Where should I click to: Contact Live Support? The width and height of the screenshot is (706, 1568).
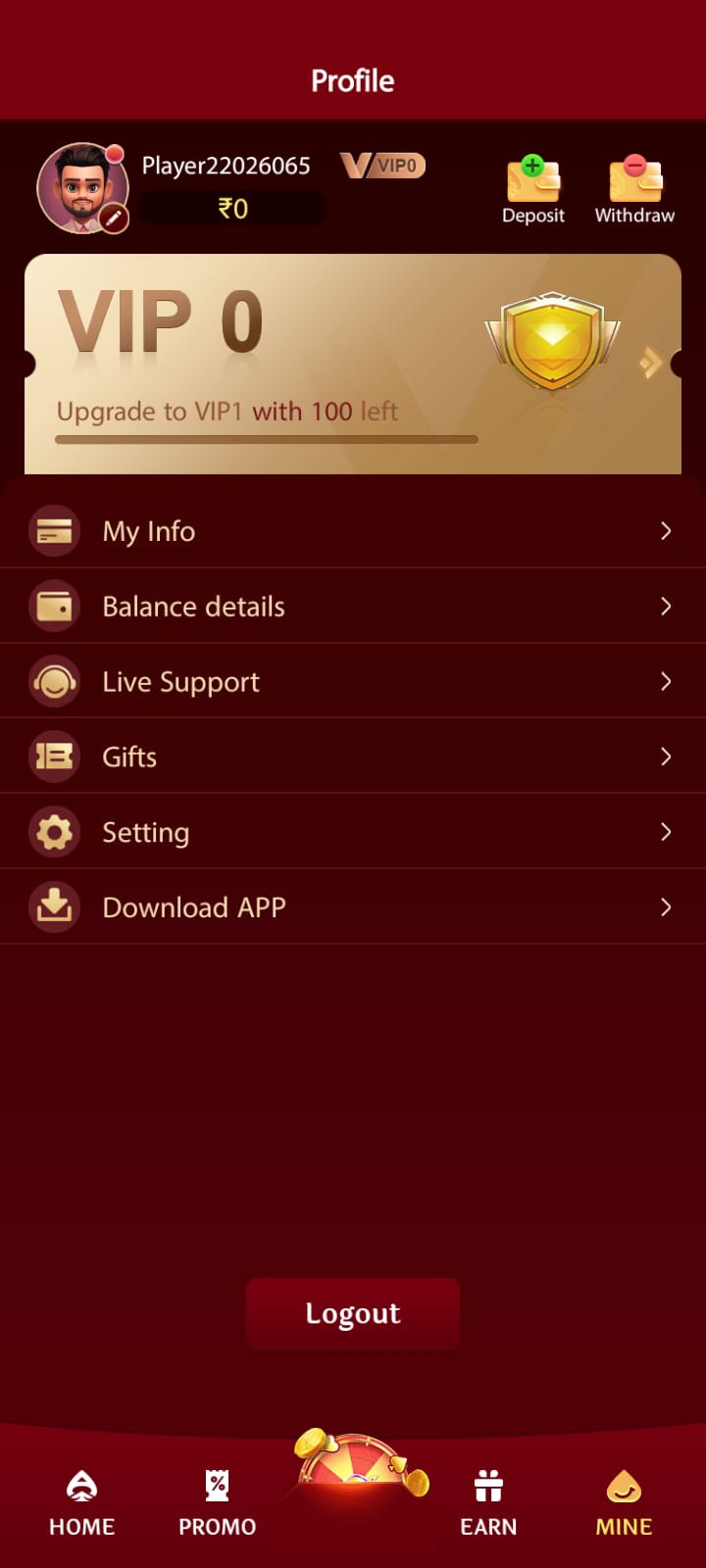(353, 682)
